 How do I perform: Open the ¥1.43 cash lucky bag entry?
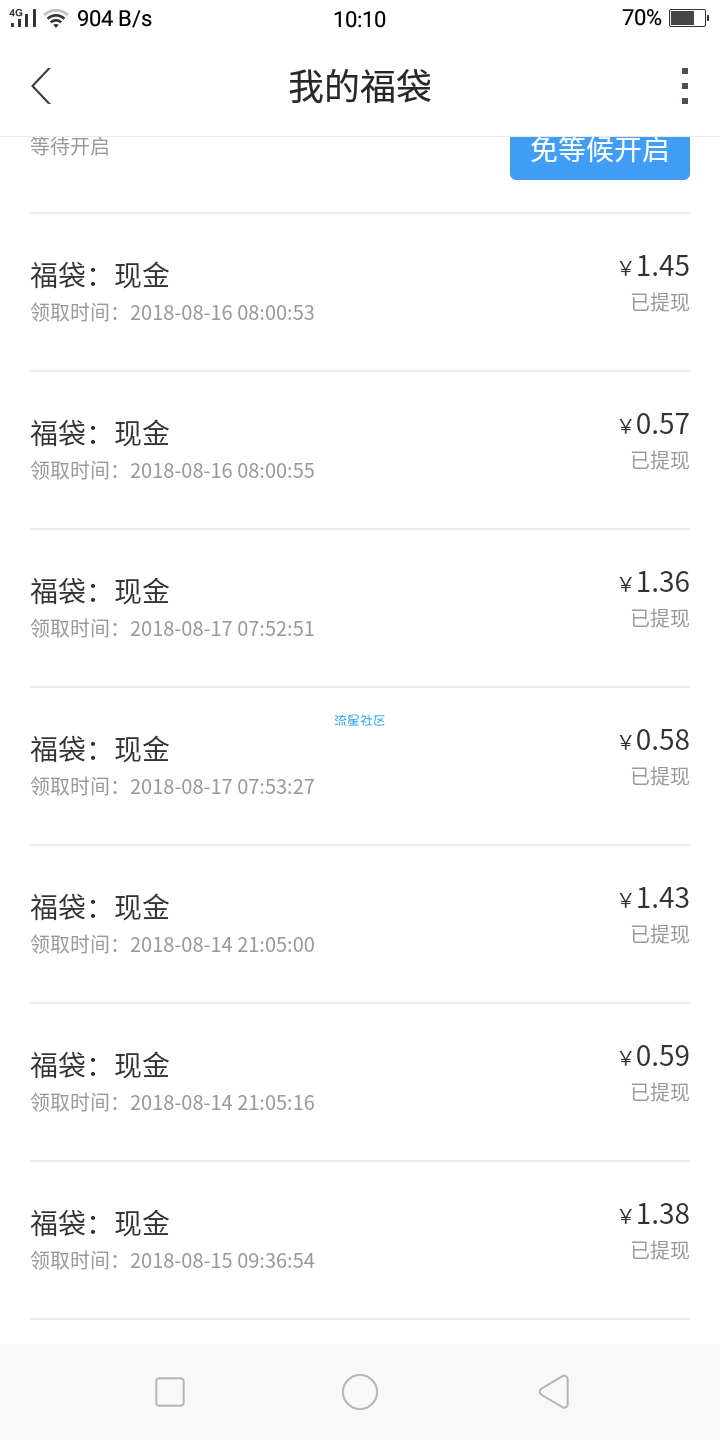pos(360,924)
